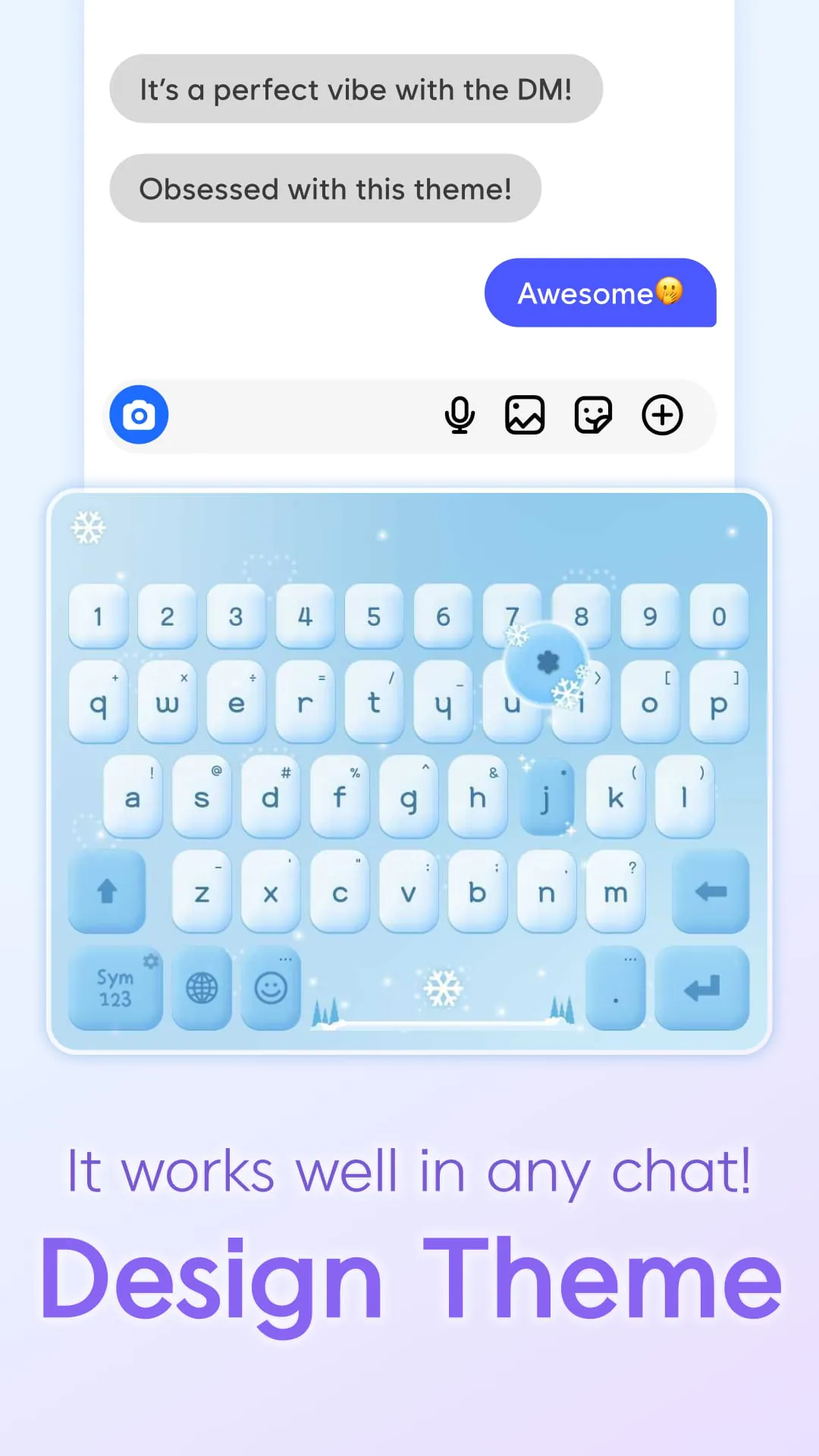Start a voice message with the microphone icon
The image size is (819, 1456).
pyautogui.click(x=459, y=415)
